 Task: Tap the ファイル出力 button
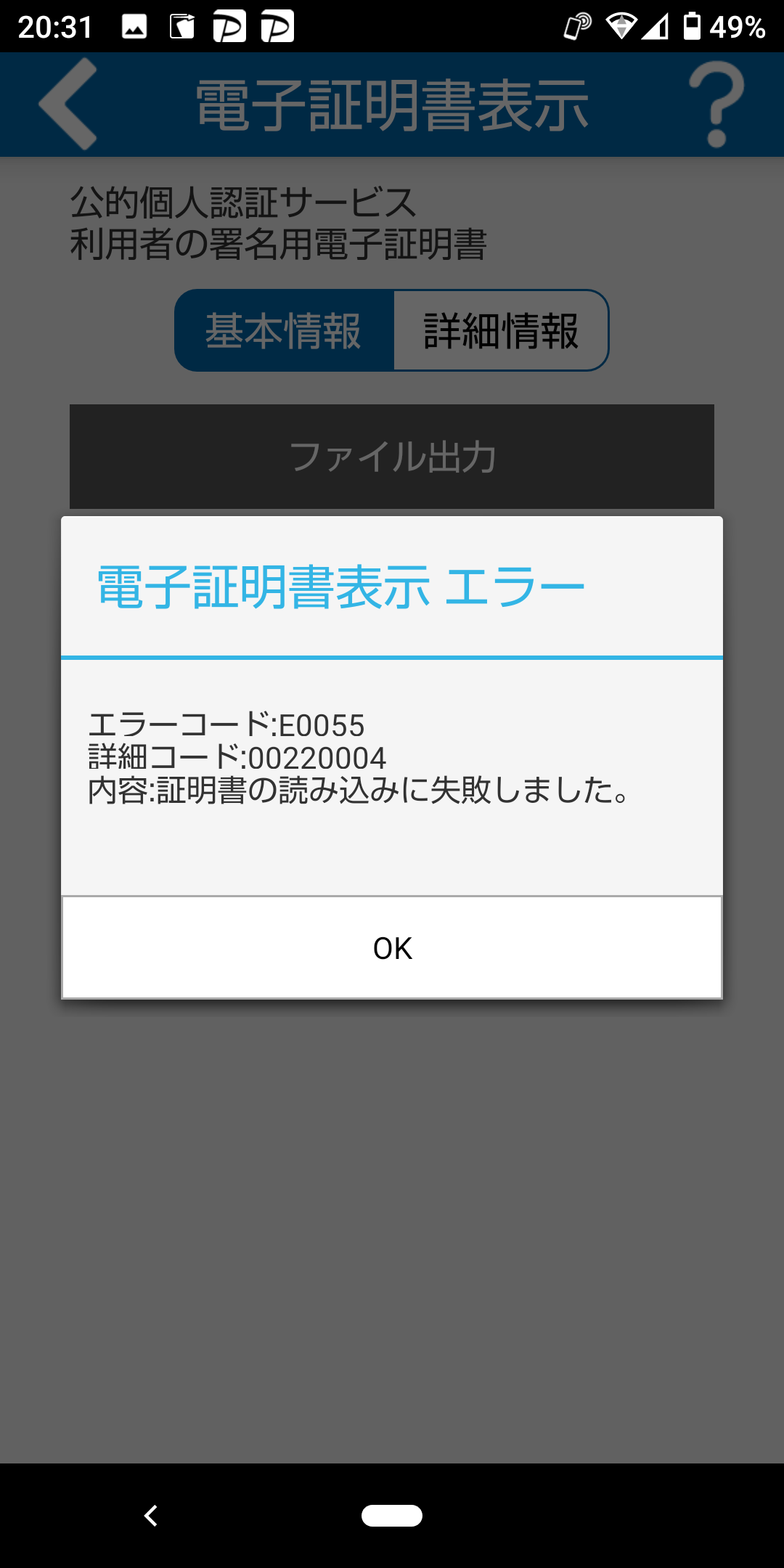click(392, 456)
